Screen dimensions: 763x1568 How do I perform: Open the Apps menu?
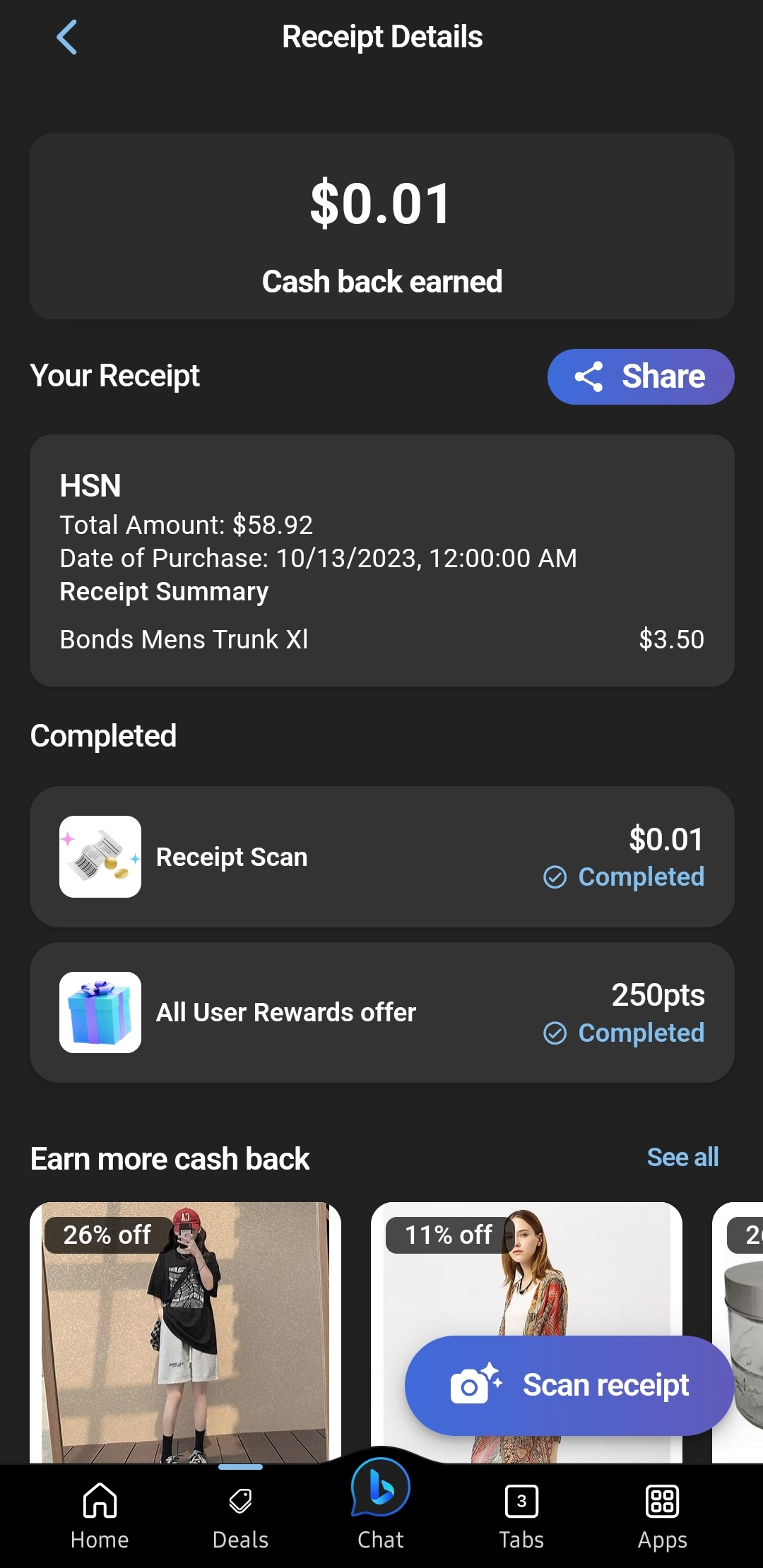662,1515
